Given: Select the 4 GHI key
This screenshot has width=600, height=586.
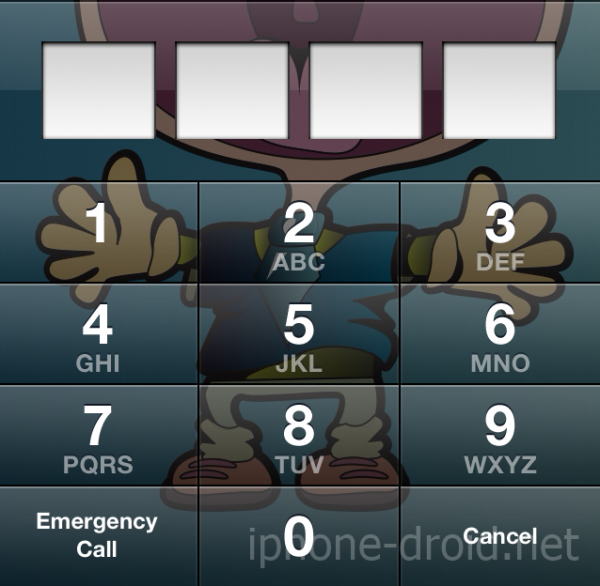Looking at the screenshot, I should click(98, 334).
